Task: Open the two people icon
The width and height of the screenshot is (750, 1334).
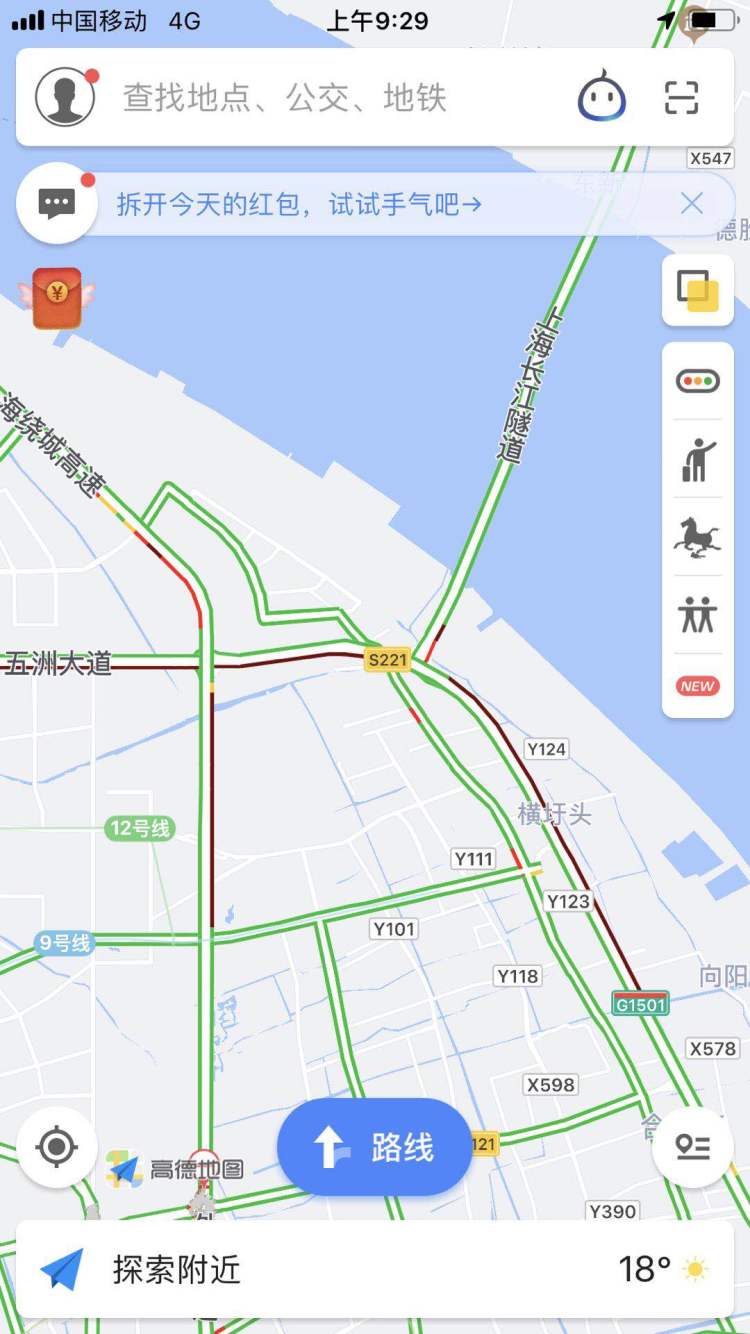Action: point(698,614)
